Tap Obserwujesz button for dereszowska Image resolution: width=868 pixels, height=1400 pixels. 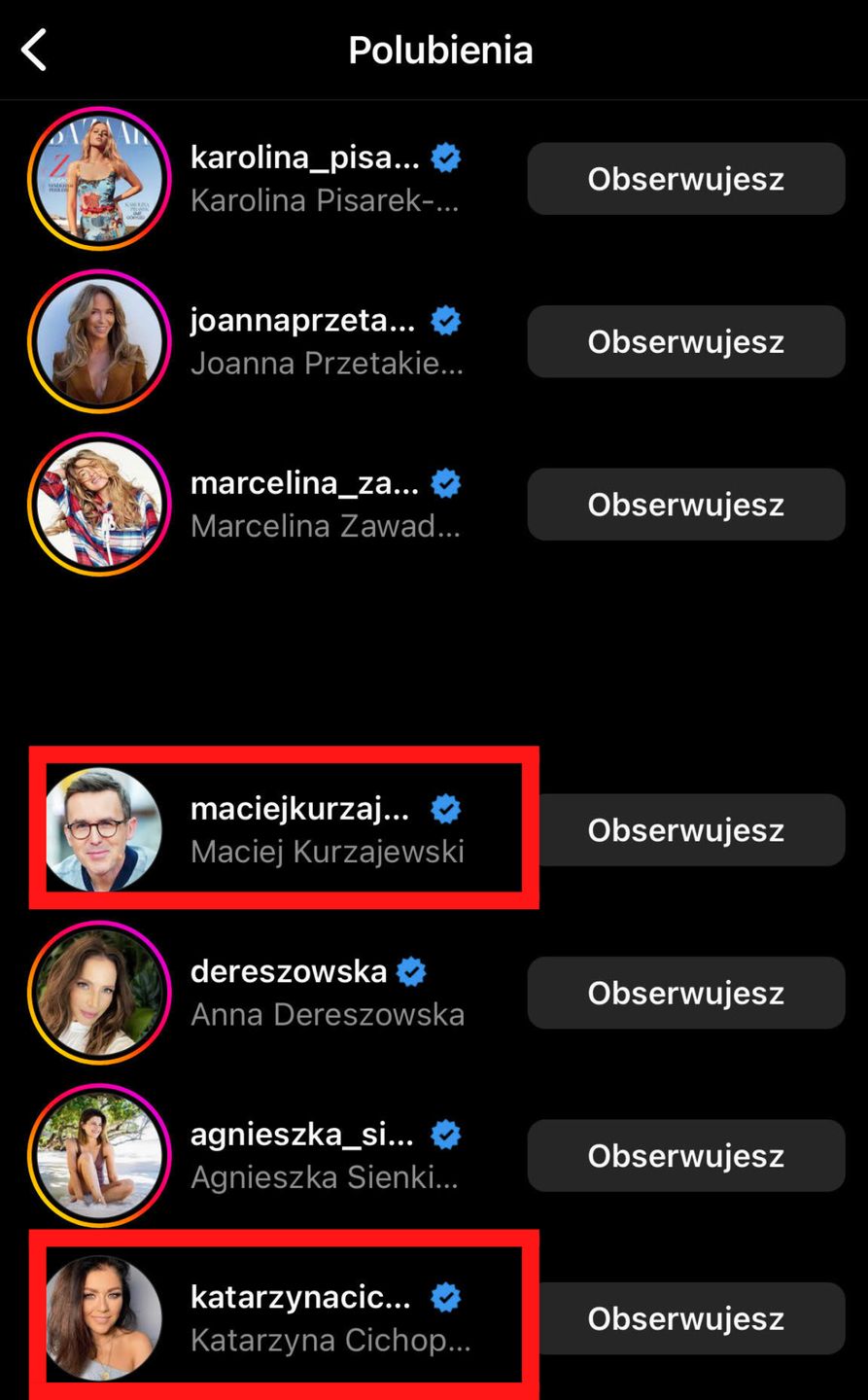685,993
